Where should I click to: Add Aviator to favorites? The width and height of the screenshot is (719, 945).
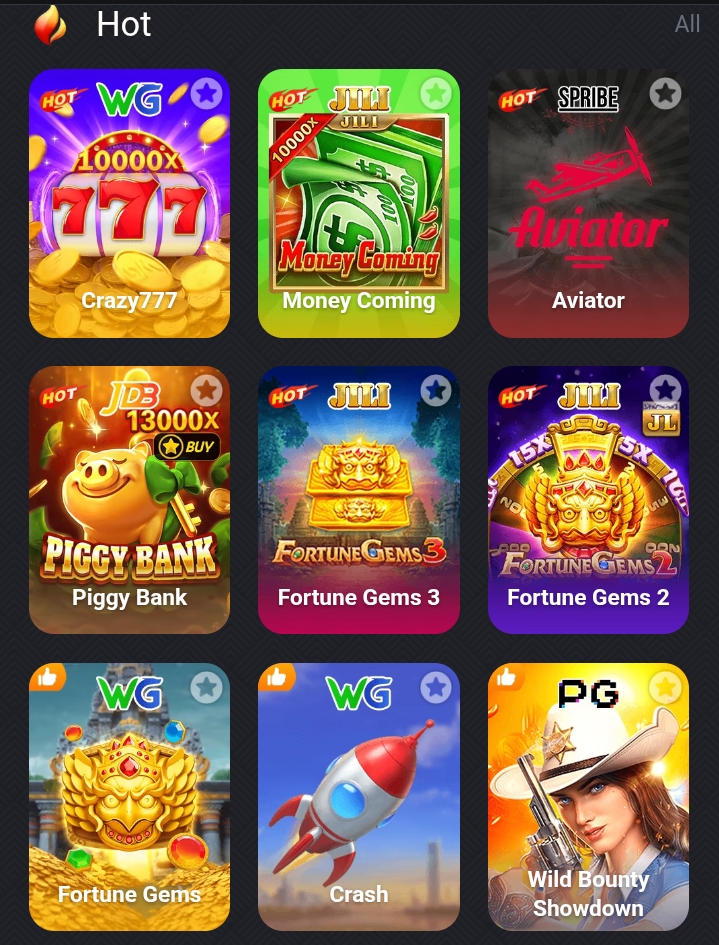click(x=665, y=94)
